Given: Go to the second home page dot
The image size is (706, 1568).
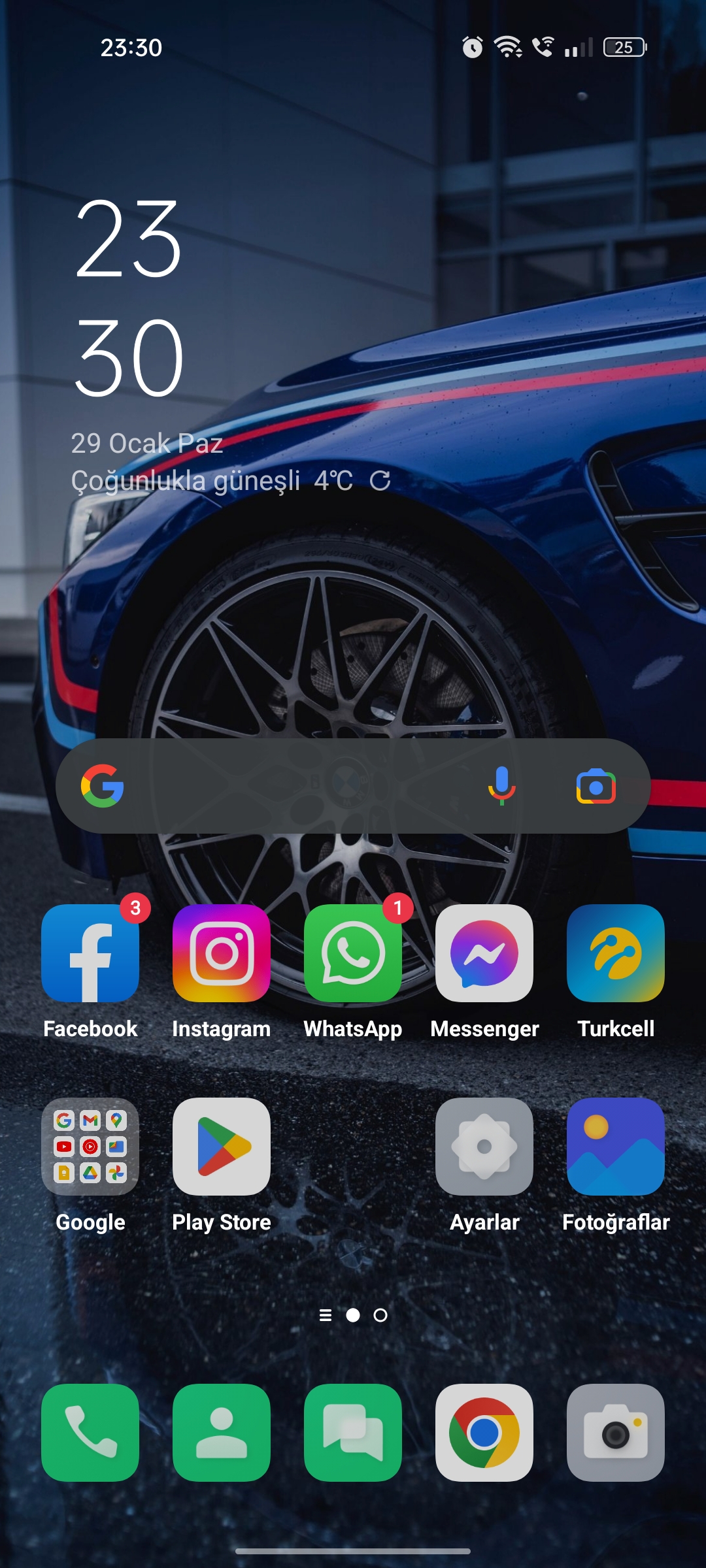Looking at the screenshot, I should [x=380, y=1315].
